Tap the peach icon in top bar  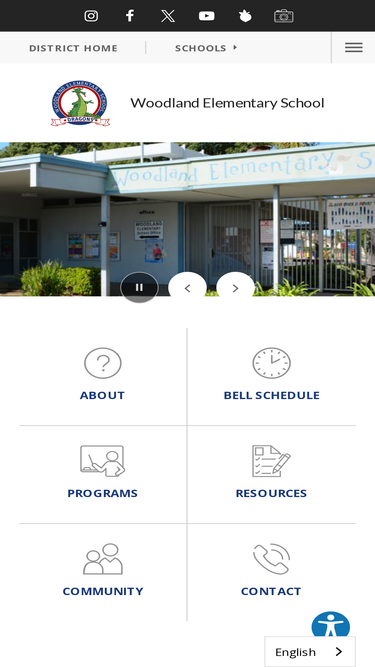pos(245,16)
